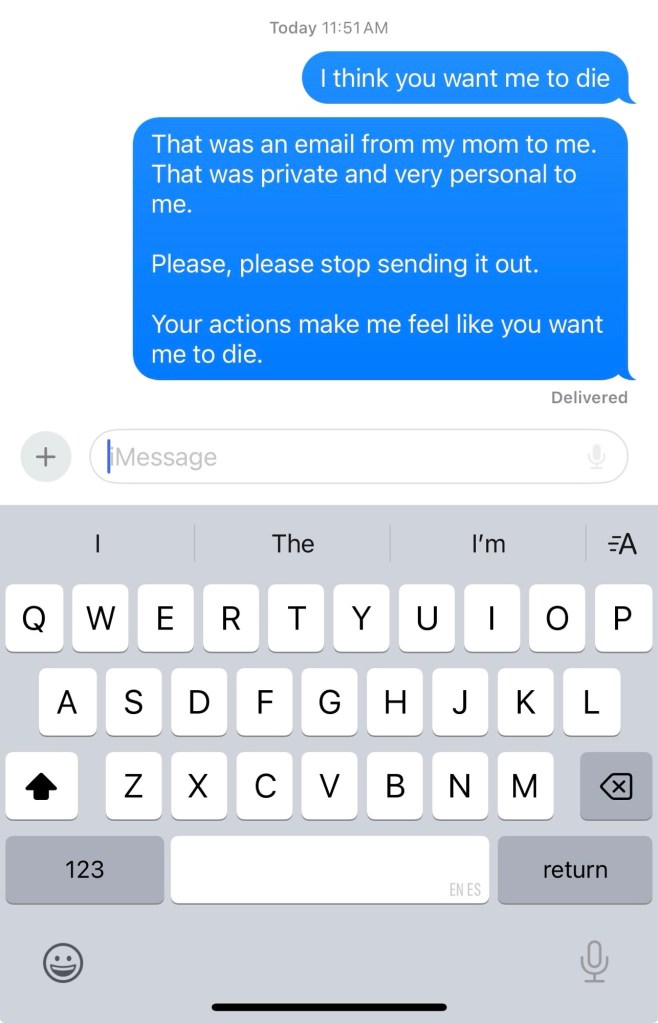Open the emoji keyboard
The height and width of the screenshot is (1023, 658).
(x=63, y=963)
